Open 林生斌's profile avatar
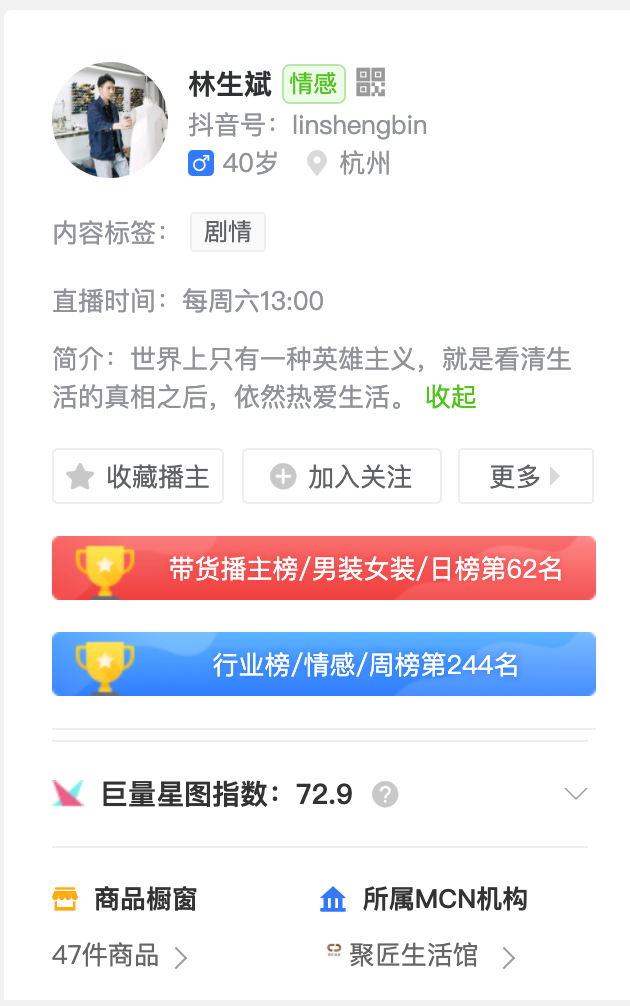This screenshot has height=1006, width=630. click(x=110, y=120)
